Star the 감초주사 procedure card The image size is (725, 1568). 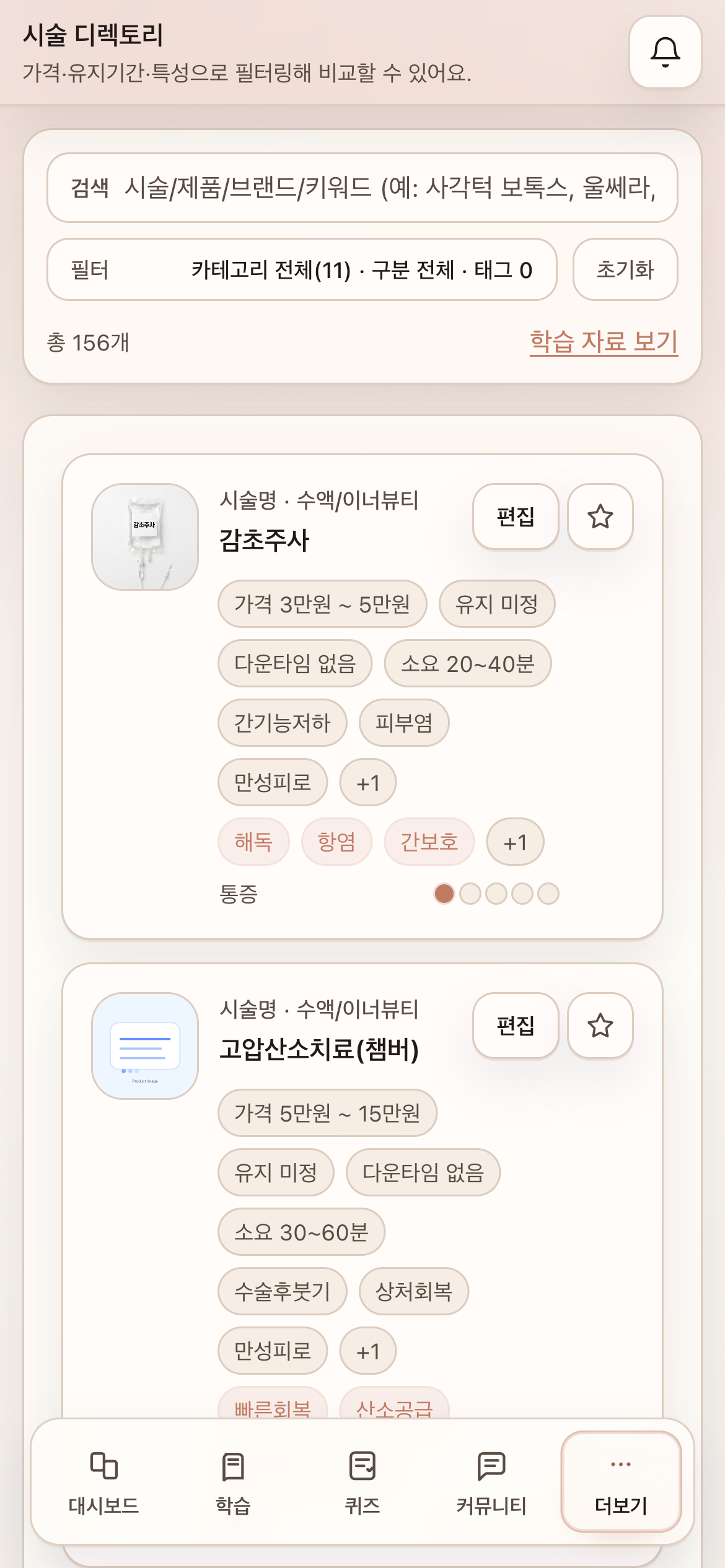pyautogui.click(x=600, y=515)
